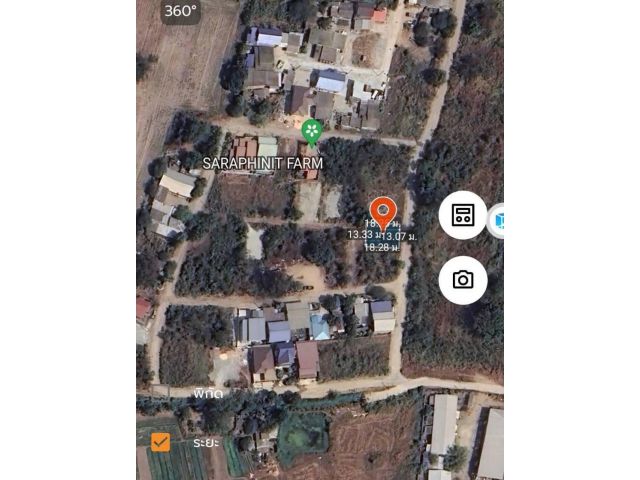The height and width of the screenshot is (480, 640).
Task: Tap the SARAPHINIT FARM green marker
Action: click(x=312, y=131)
